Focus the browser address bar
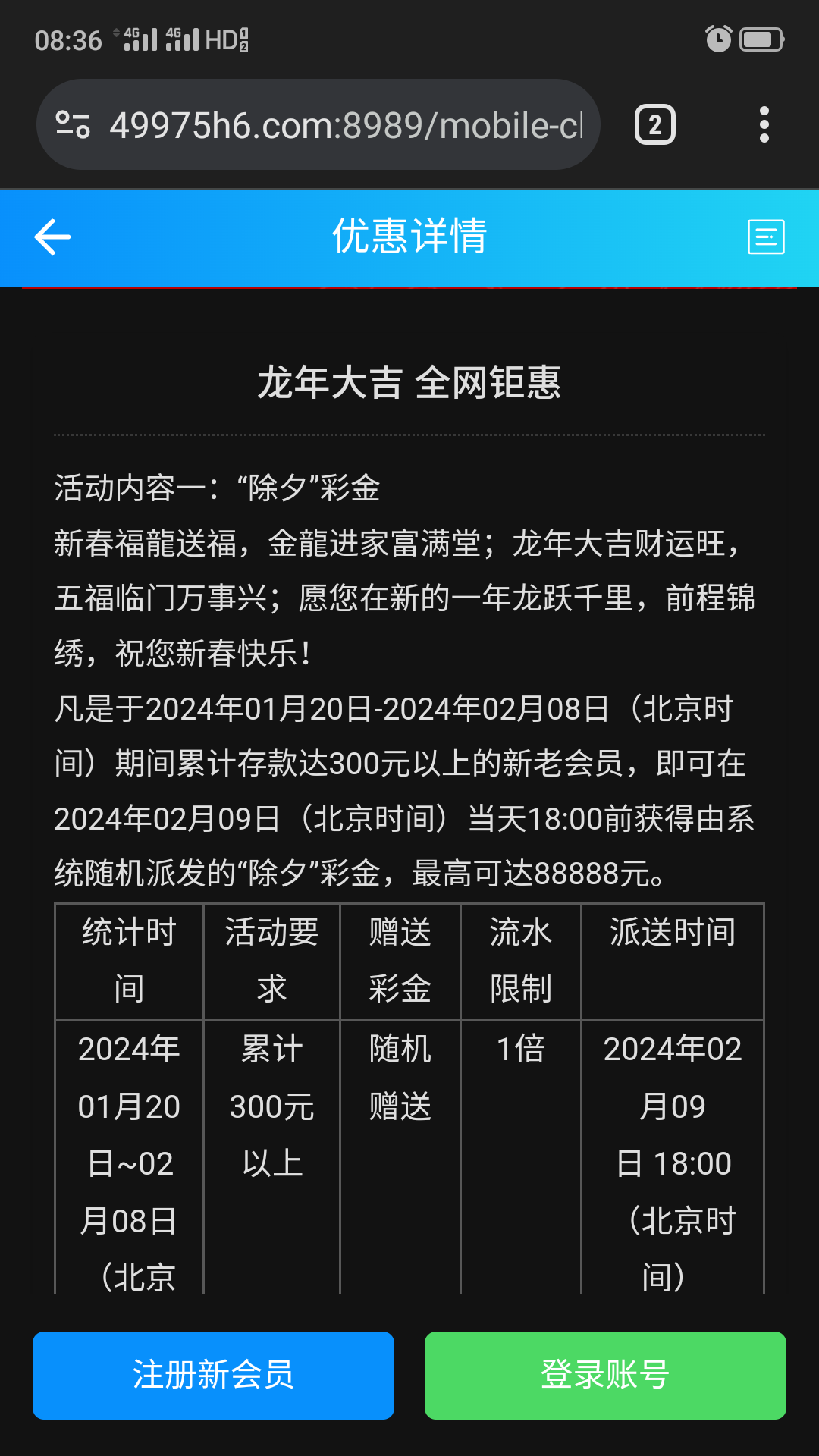The image size is (819, 1456). pos(347,125)
